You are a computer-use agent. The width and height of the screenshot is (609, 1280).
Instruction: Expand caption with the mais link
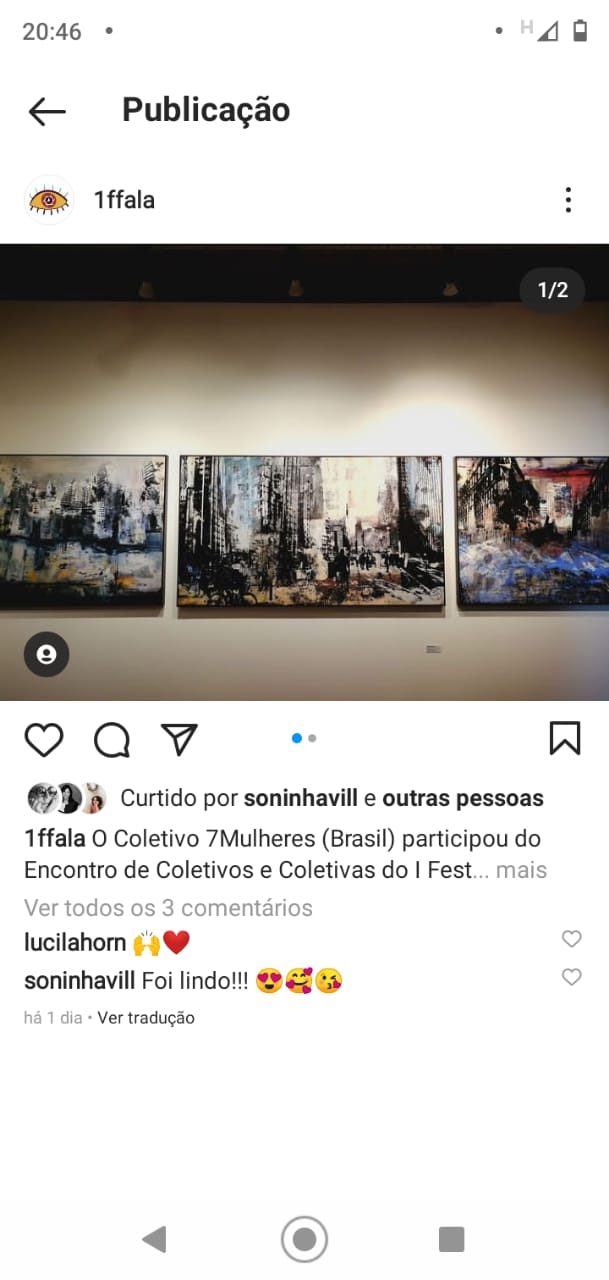click(522, 870)
